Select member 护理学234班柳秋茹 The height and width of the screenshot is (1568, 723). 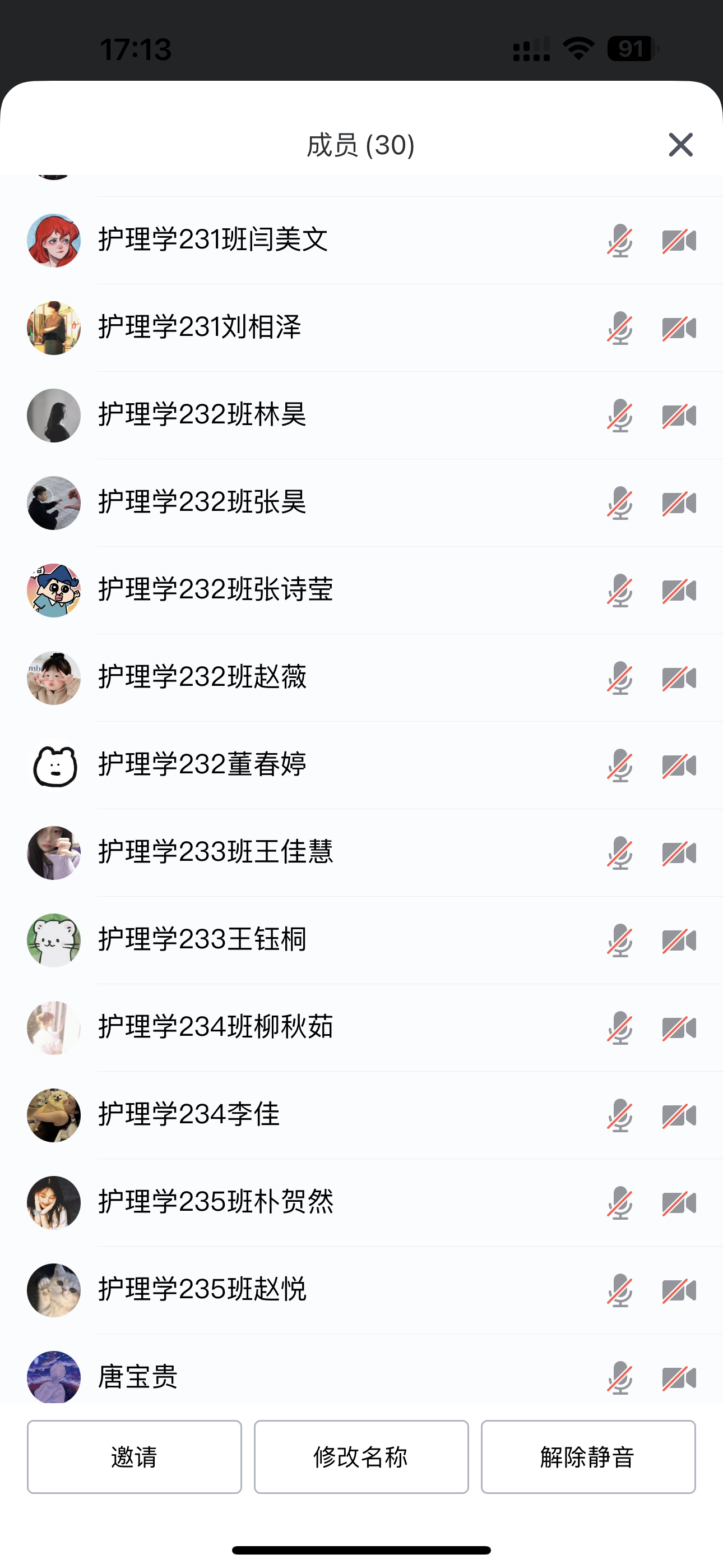click(x=215, y=1027)
